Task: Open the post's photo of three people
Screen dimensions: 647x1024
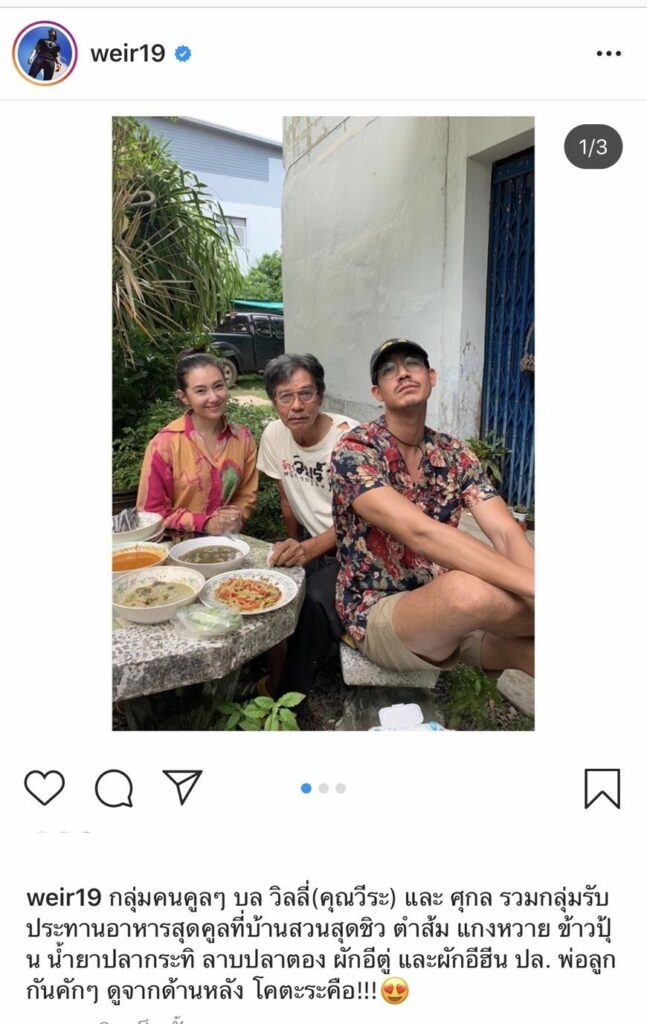Action: [323, 423]
